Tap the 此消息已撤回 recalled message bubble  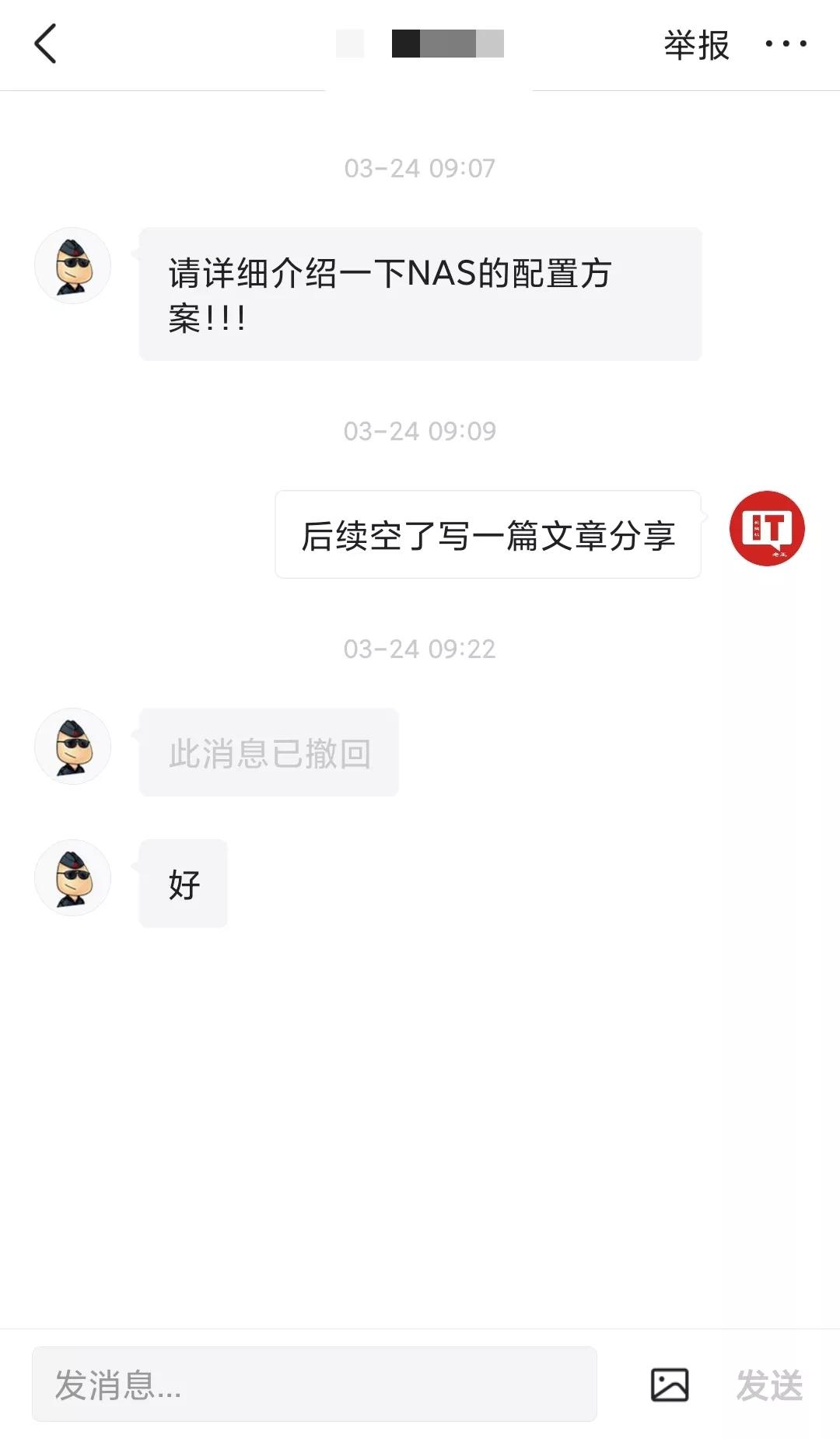pos(268,751)
